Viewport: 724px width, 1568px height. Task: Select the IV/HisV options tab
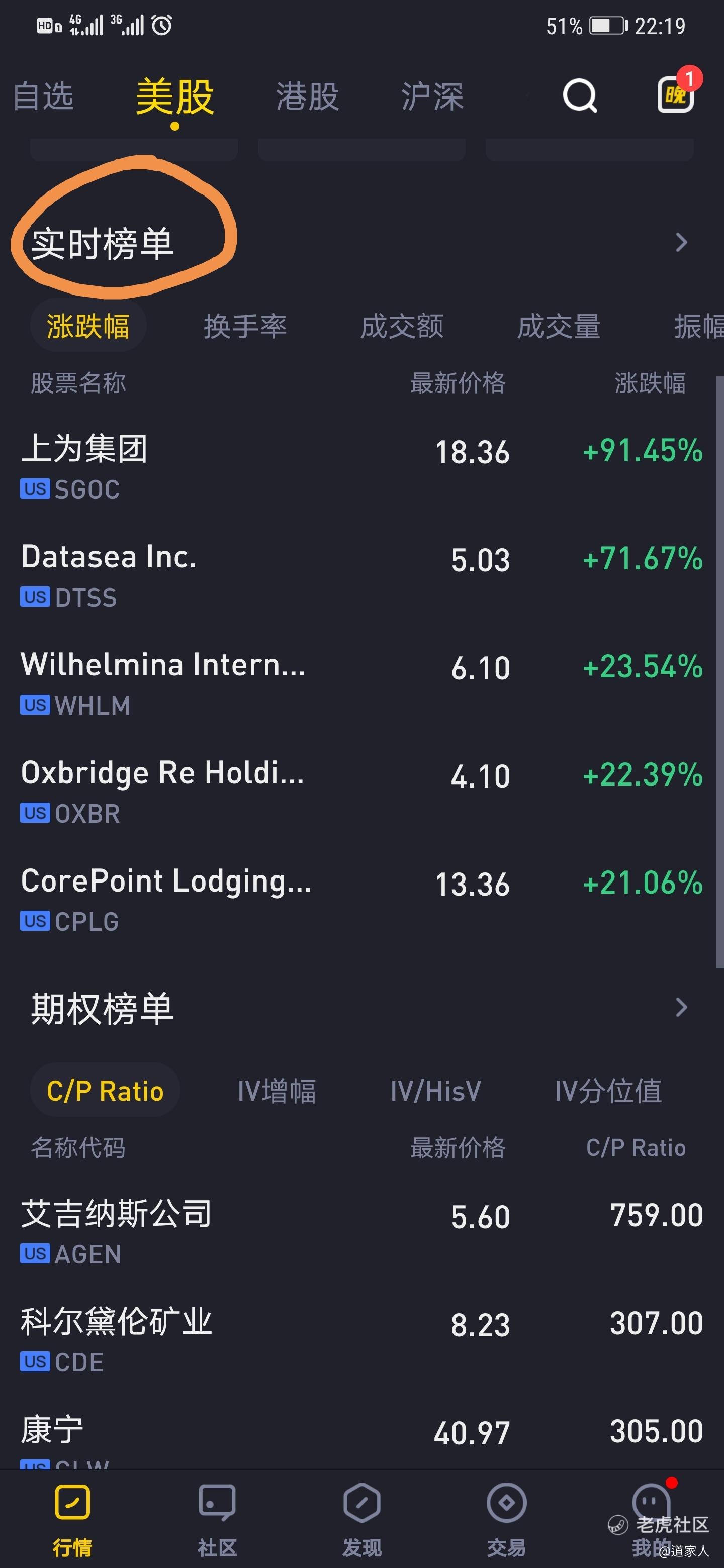(435, 1091)
